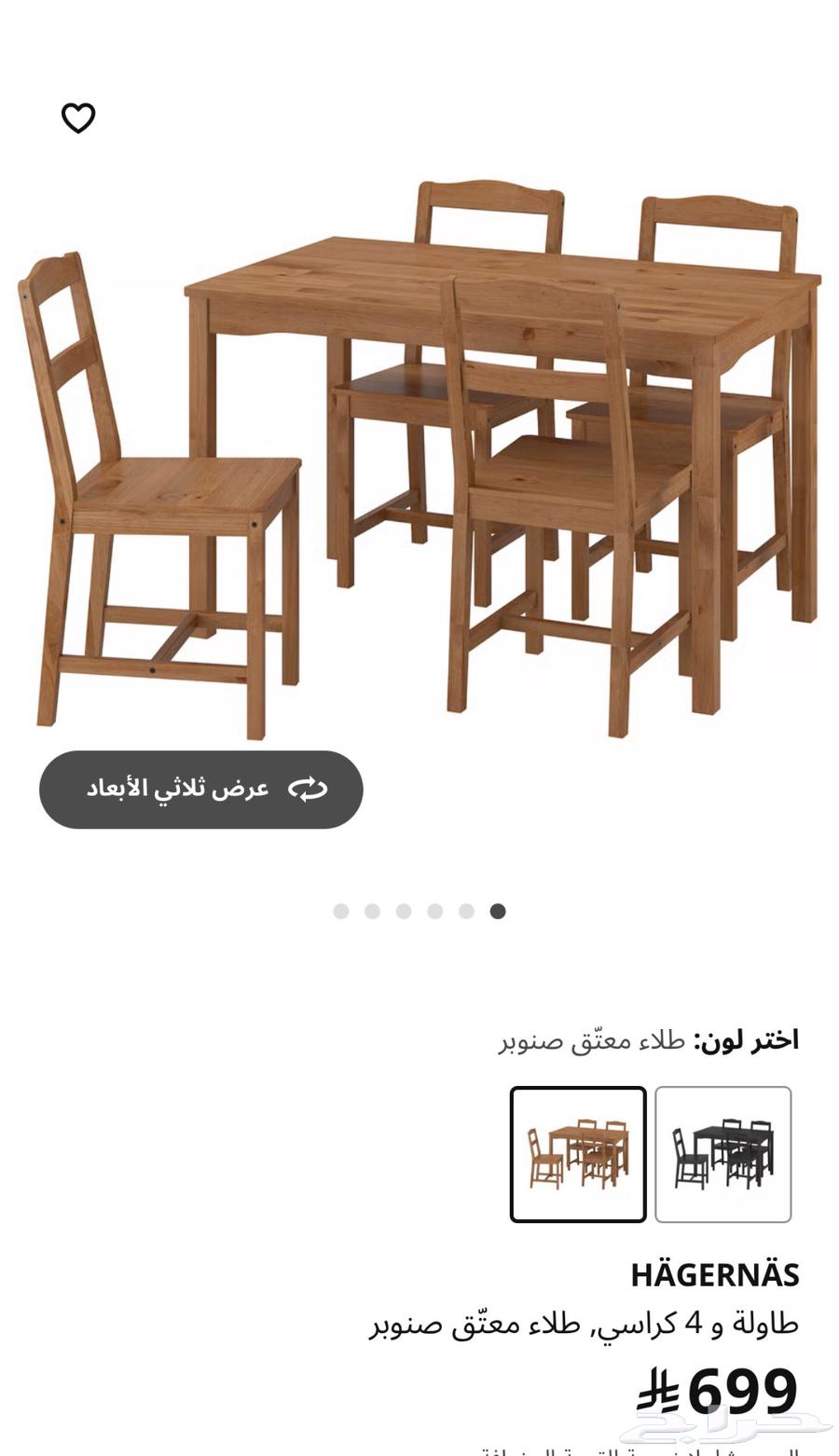Viewport: 839px width, 1456px height.
Task: Click the heart icon to favorite this product
Action: (78, 117)
